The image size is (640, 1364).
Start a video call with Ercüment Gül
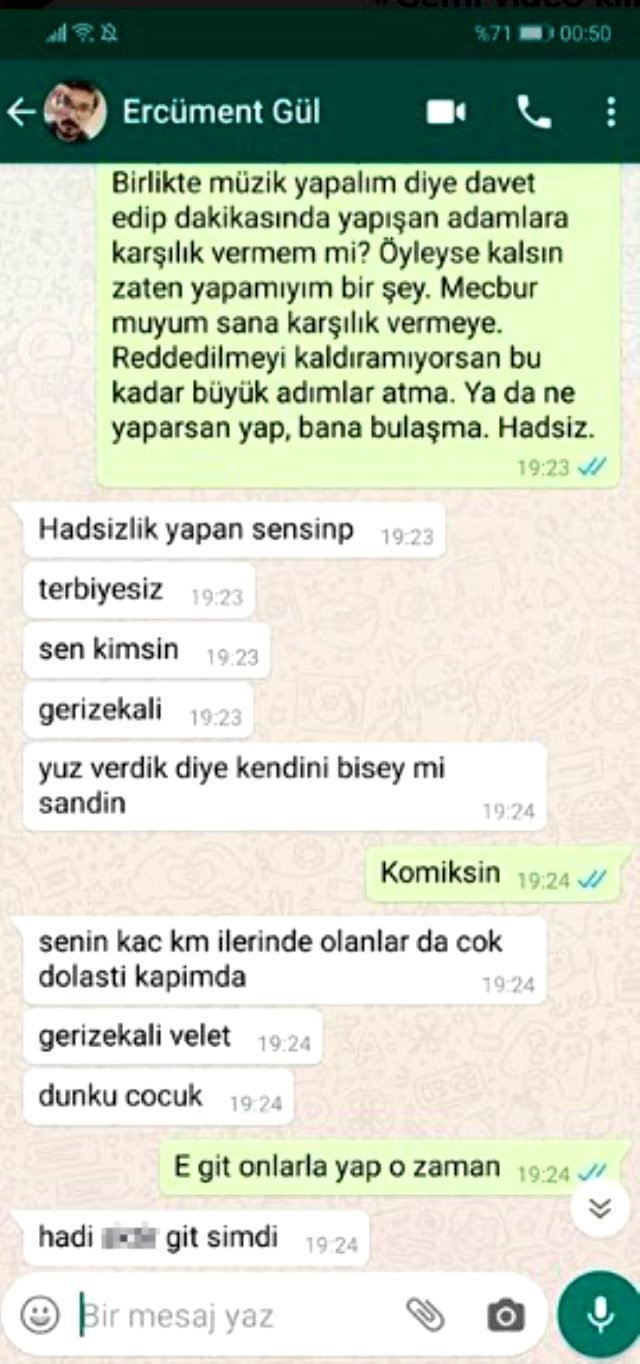coord(447,113)
